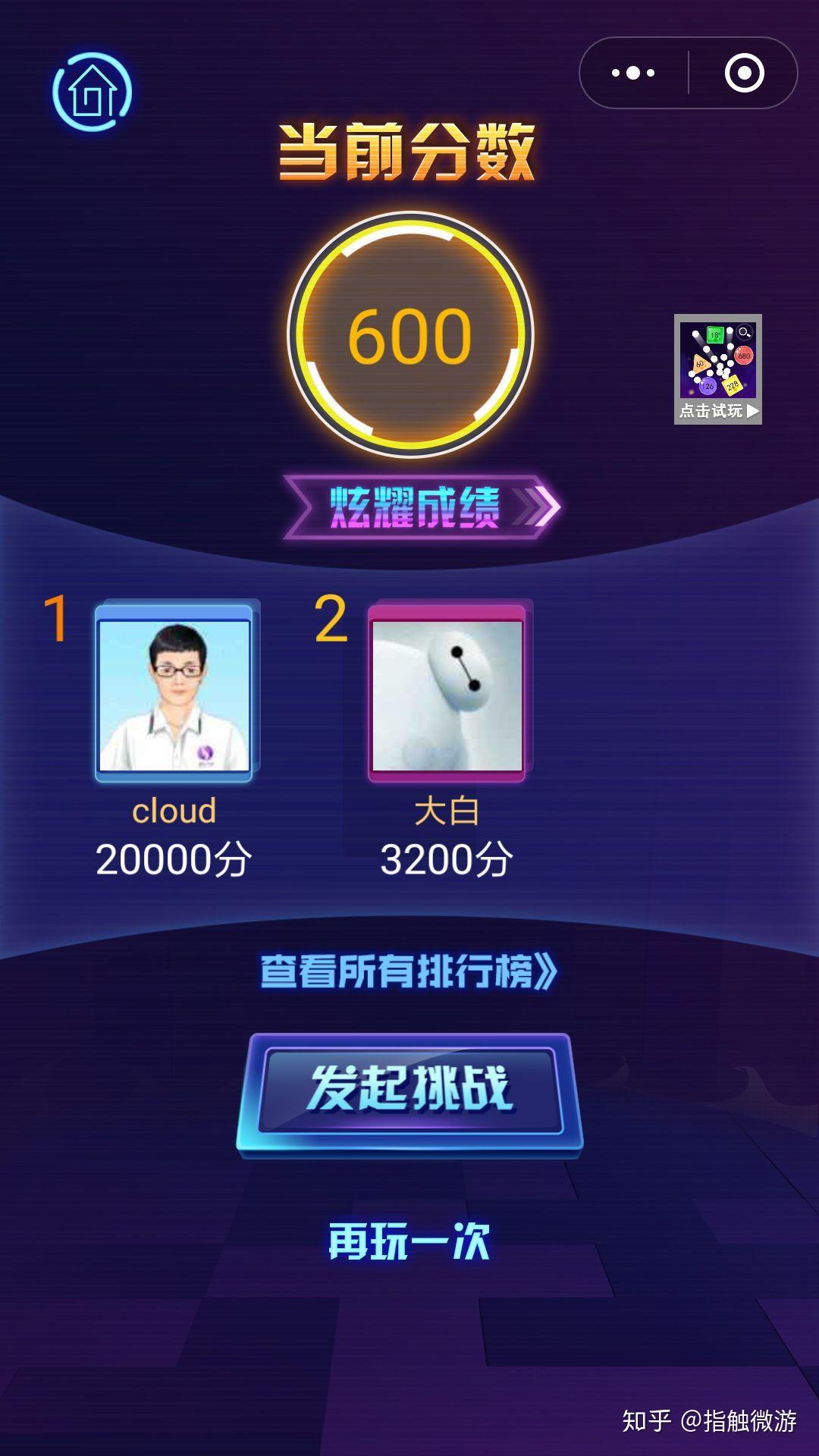View all rankings via 查看所有排行榜
The width and height of the screenshot is (819, 1456).
409,971
